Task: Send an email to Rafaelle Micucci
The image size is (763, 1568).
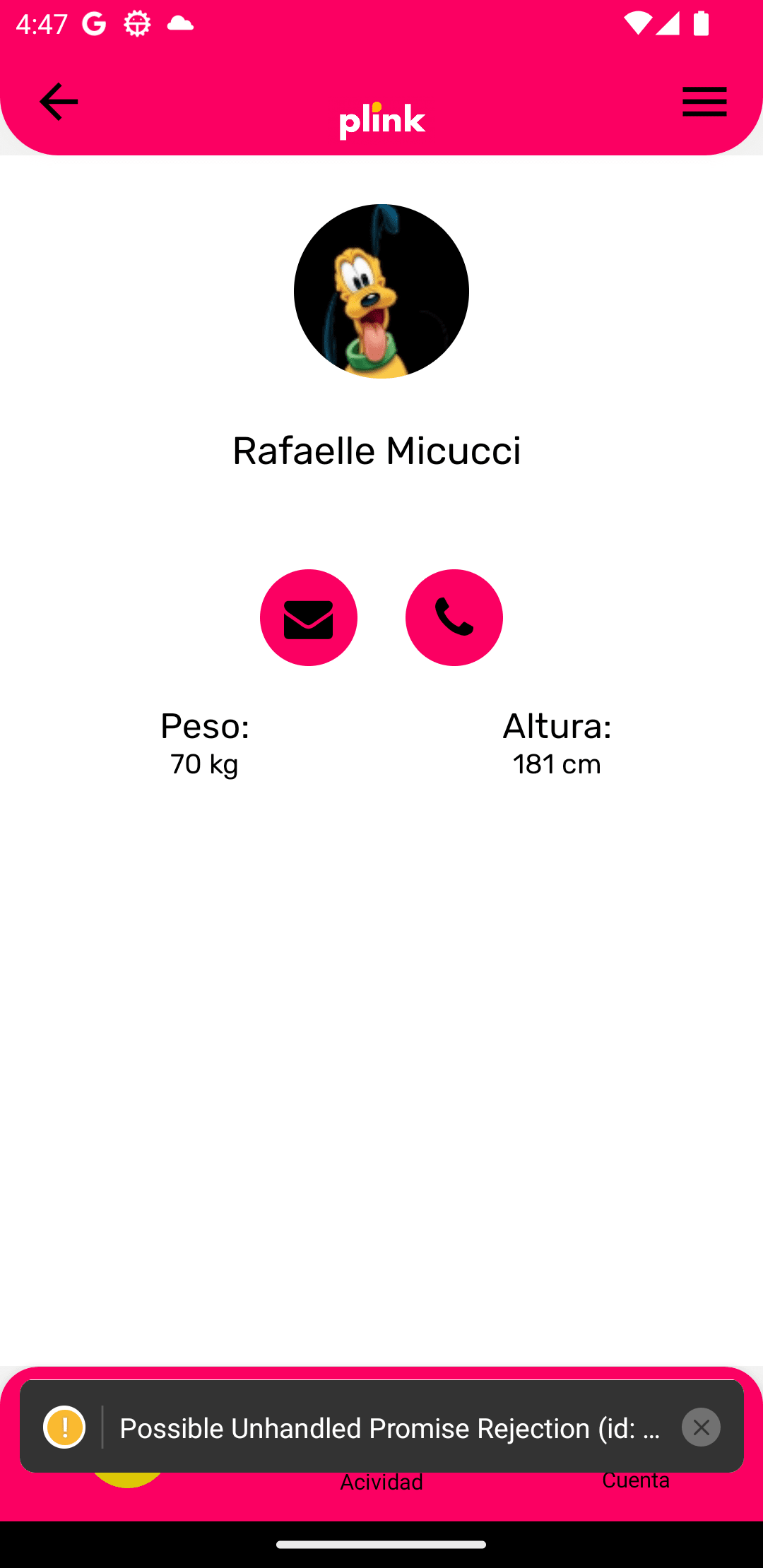Action: click(x=309, y=618)
